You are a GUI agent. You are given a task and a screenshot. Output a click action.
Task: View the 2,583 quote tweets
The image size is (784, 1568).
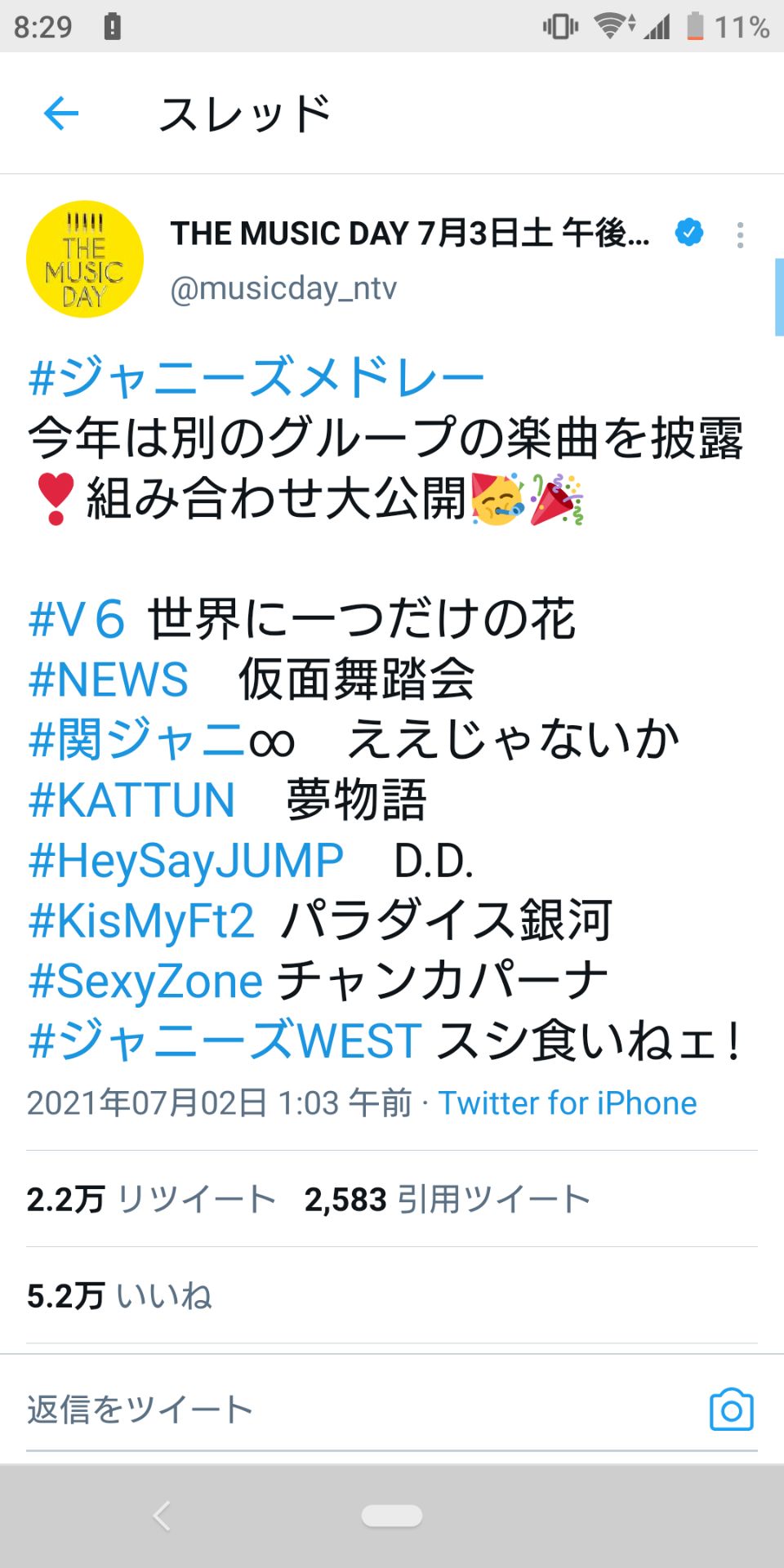[447, 1200]
